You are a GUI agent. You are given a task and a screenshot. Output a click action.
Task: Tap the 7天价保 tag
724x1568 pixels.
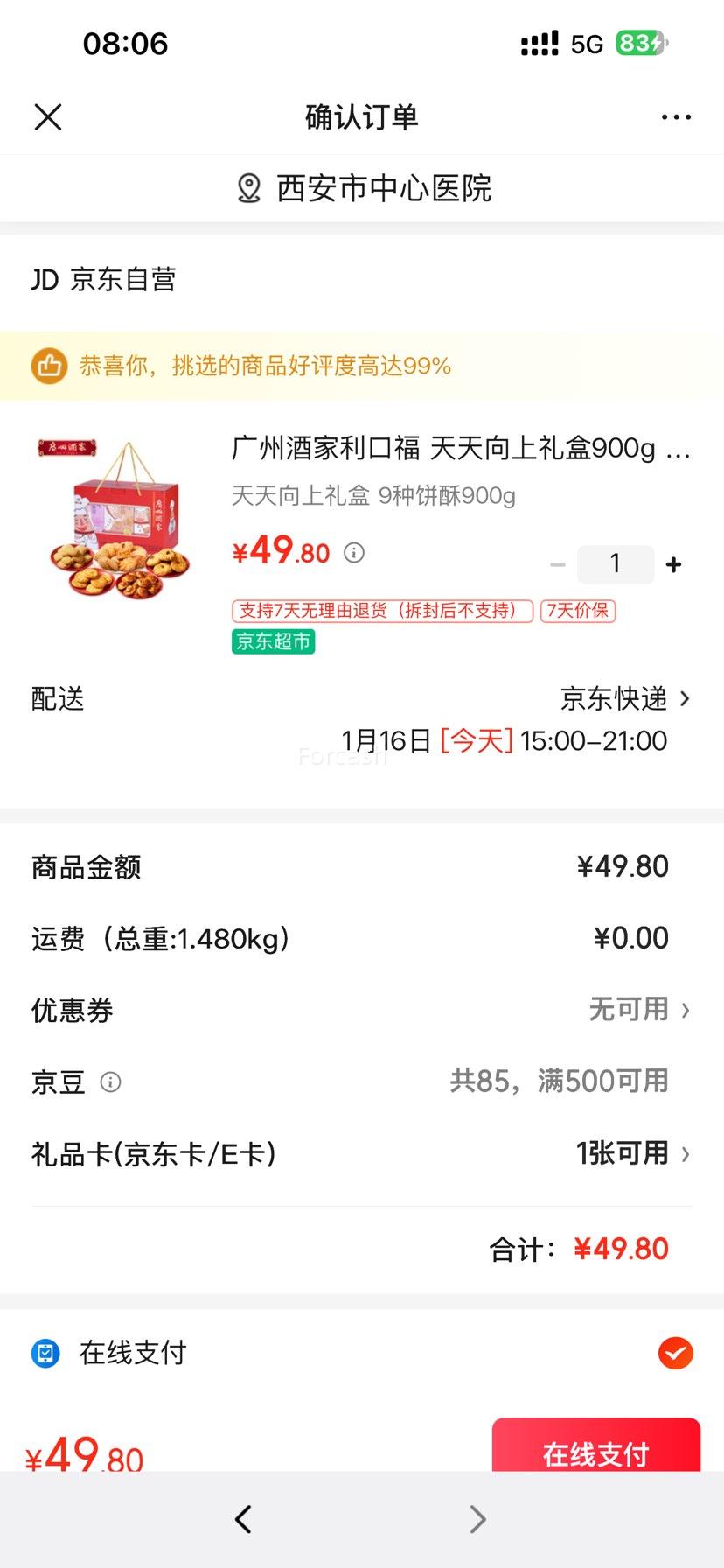pyautogui.click(x=578, y=611)
